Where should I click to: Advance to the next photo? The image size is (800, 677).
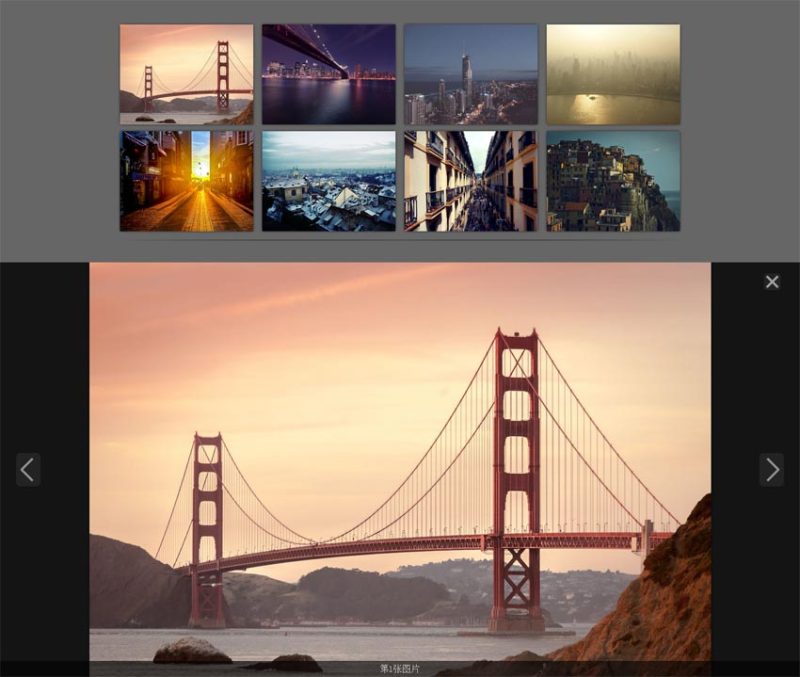coord(771,469)
